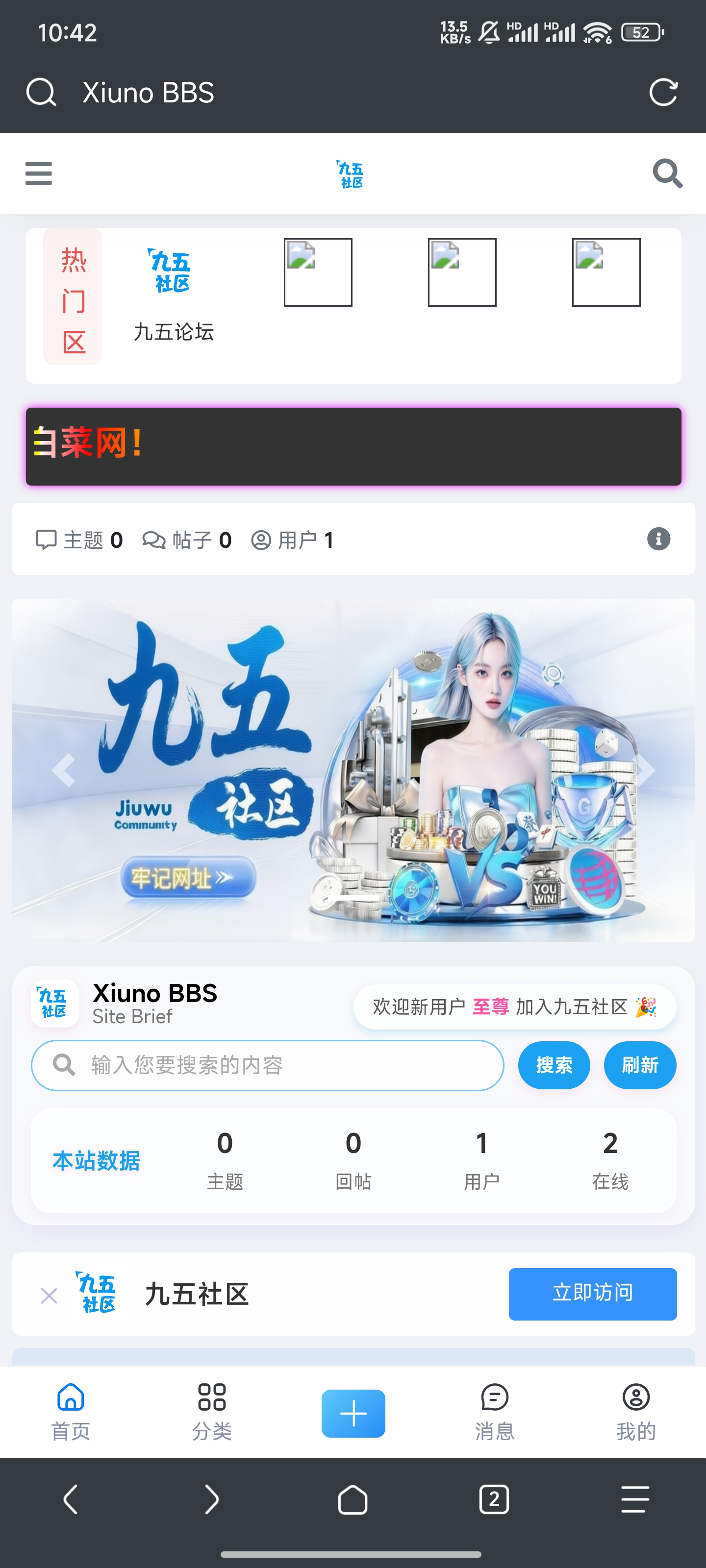Switch to the 我的 tab
Image resolution: width=706 pixels, height=1568 pixels.
click(635, 1412)
